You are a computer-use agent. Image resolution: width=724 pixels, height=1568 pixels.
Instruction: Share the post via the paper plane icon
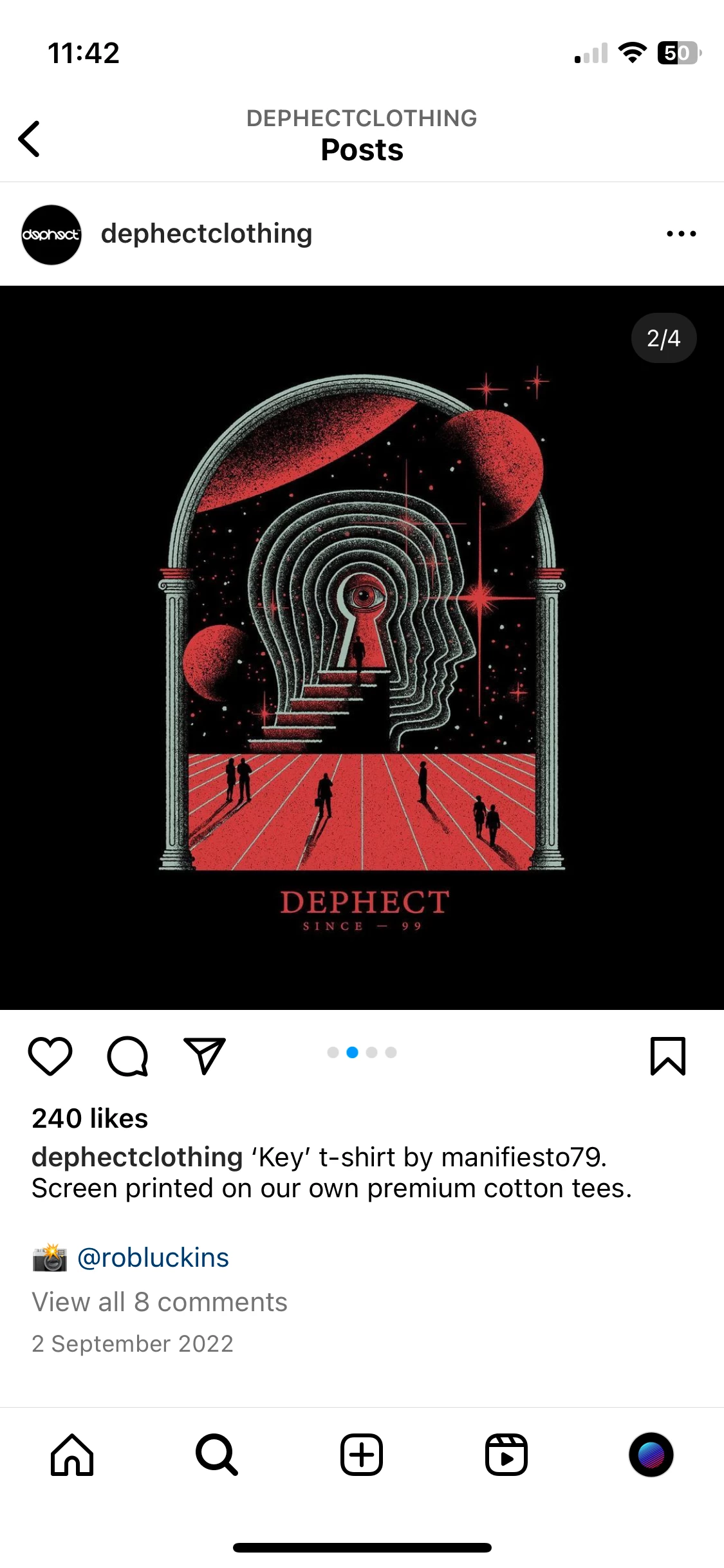point(205,1056)
